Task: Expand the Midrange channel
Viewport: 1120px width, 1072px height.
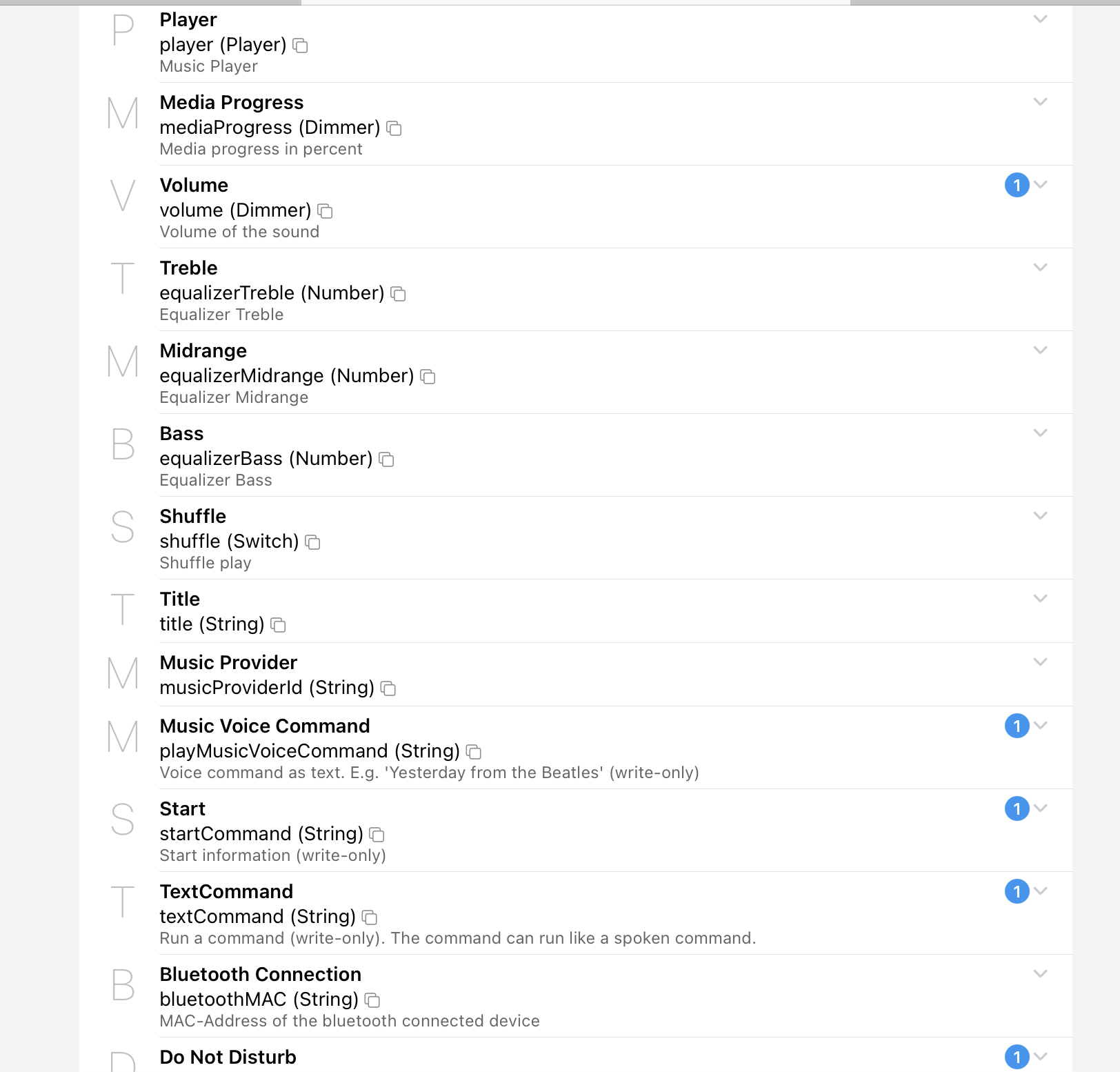Action: (1040, 350)
